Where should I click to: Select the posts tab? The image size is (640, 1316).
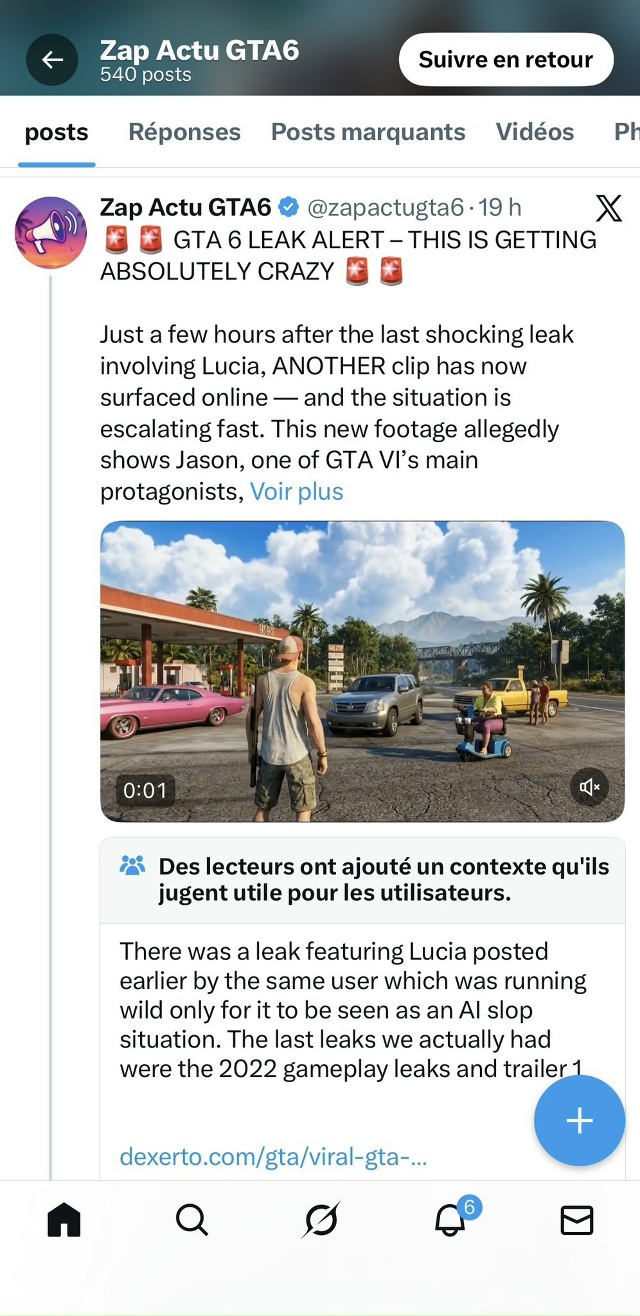pyautogui.click(x=56, y=132)
